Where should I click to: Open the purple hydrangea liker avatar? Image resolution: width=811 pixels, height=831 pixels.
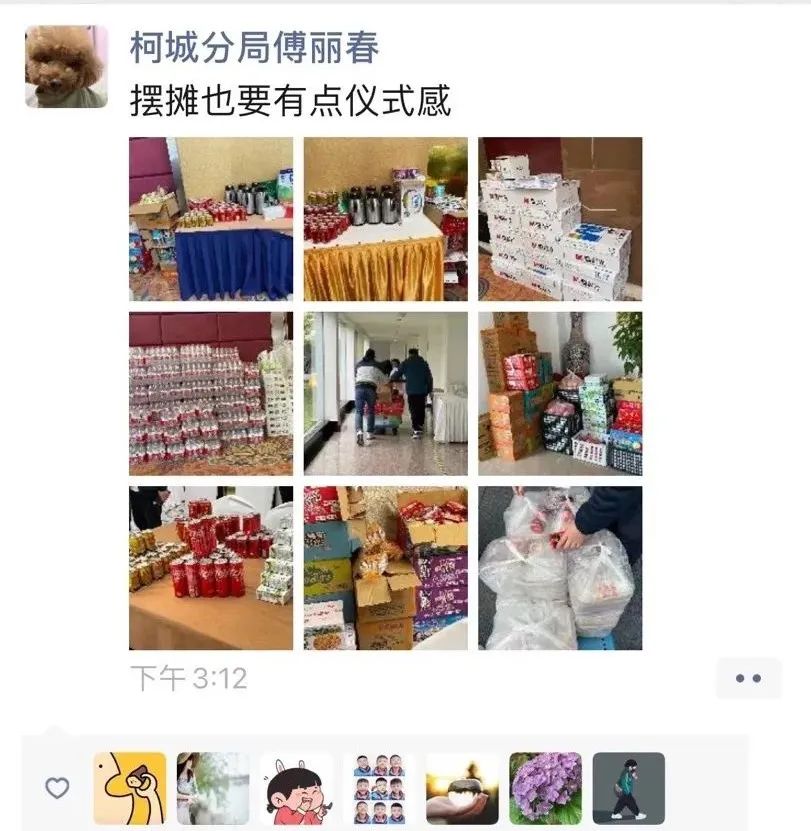[x=545, y=788]
